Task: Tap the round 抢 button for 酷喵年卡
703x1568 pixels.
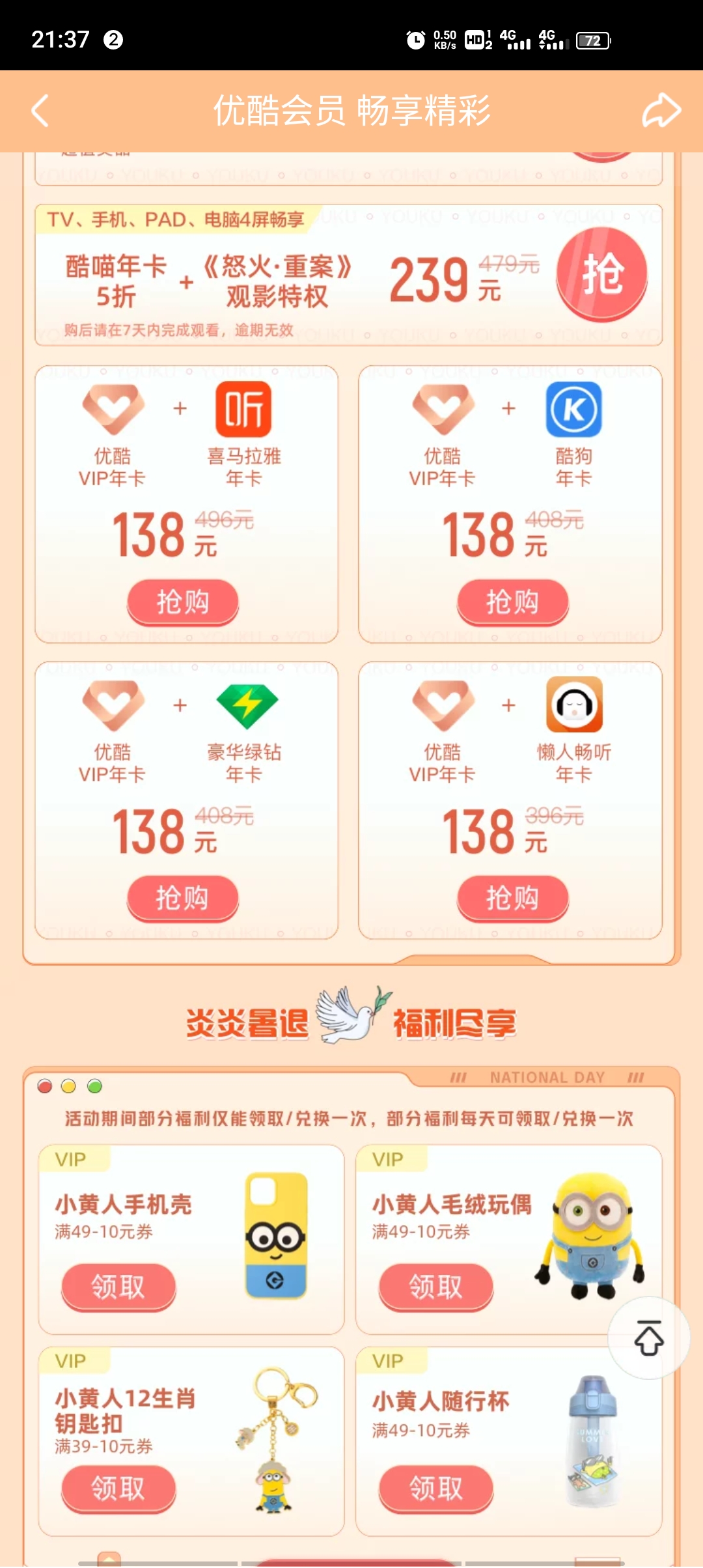Action: click(601, 274)
